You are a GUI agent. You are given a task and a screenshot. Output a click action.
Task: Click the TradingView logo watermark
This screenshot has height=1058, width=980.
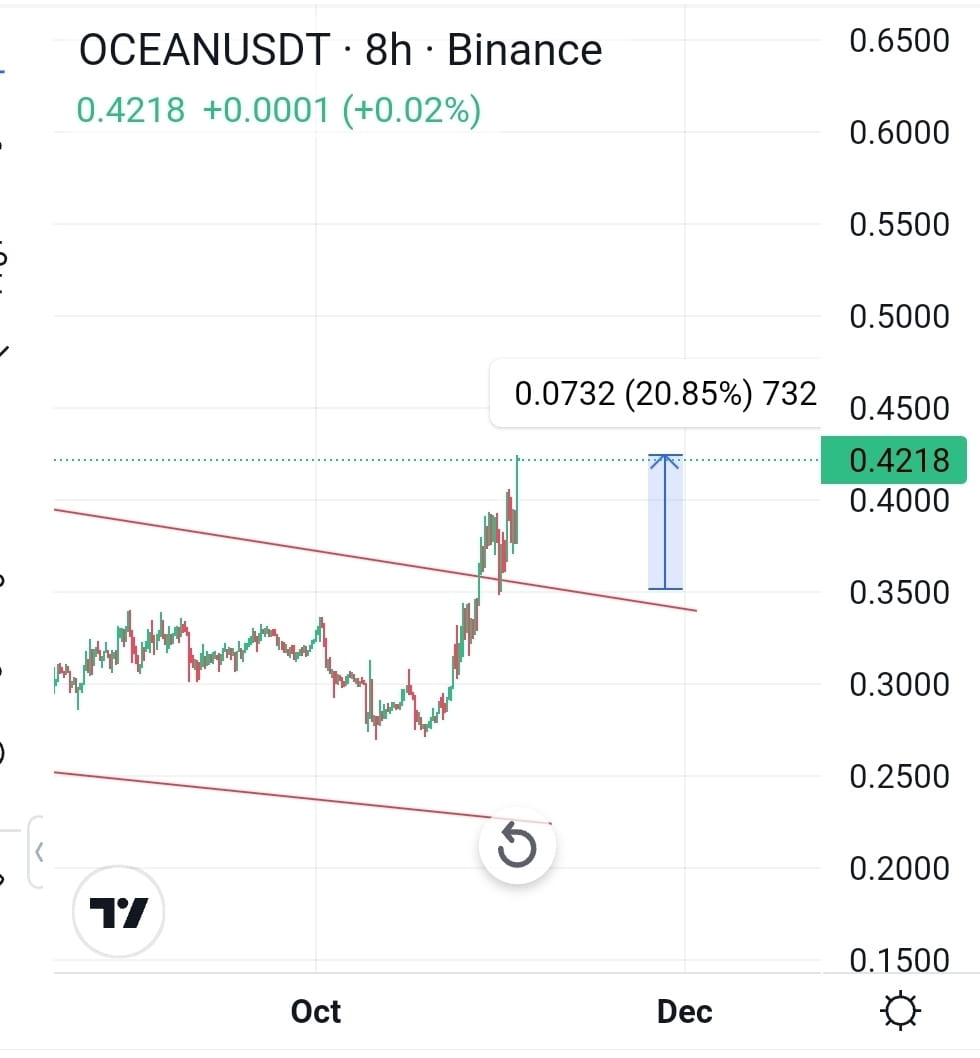(x=117, y=911)
